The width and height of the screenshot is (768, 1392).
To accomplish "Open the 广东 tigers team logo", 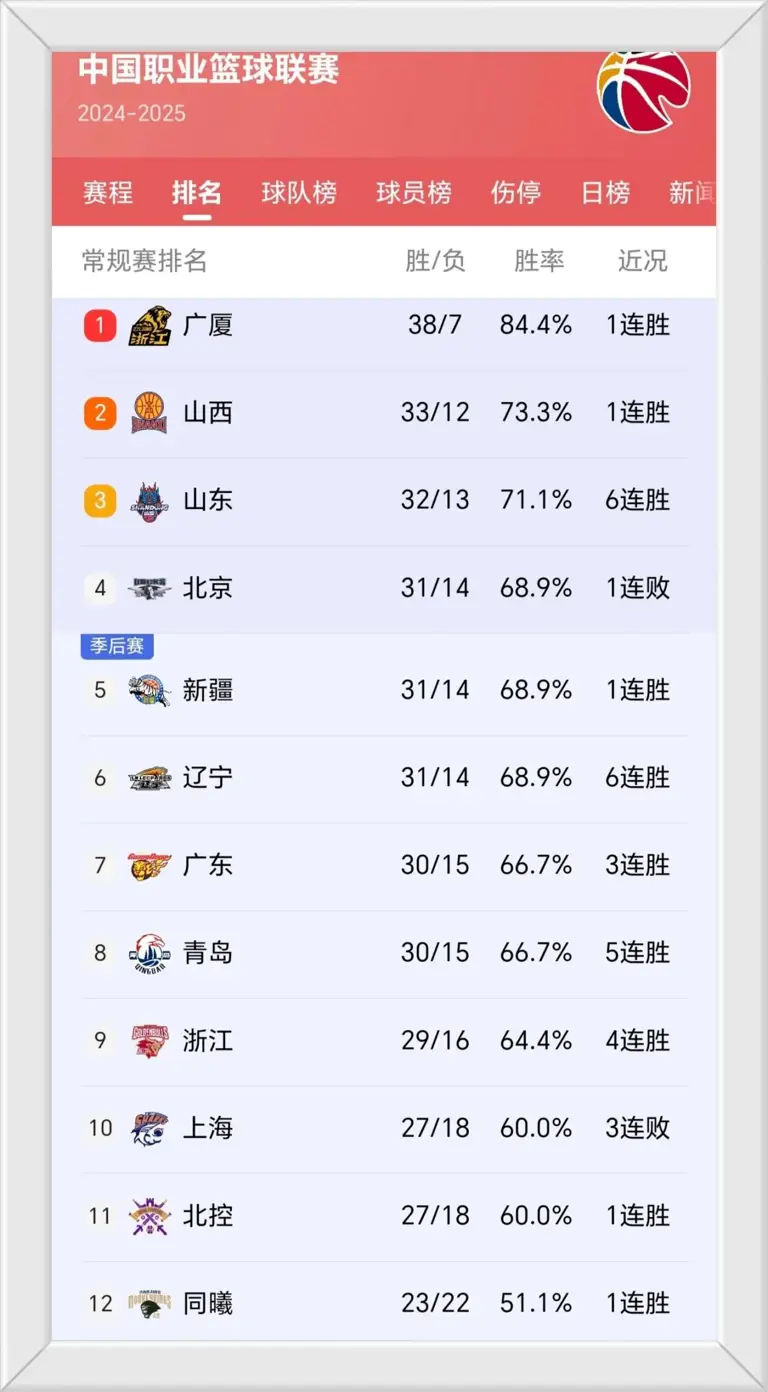I will click(146, 865).
